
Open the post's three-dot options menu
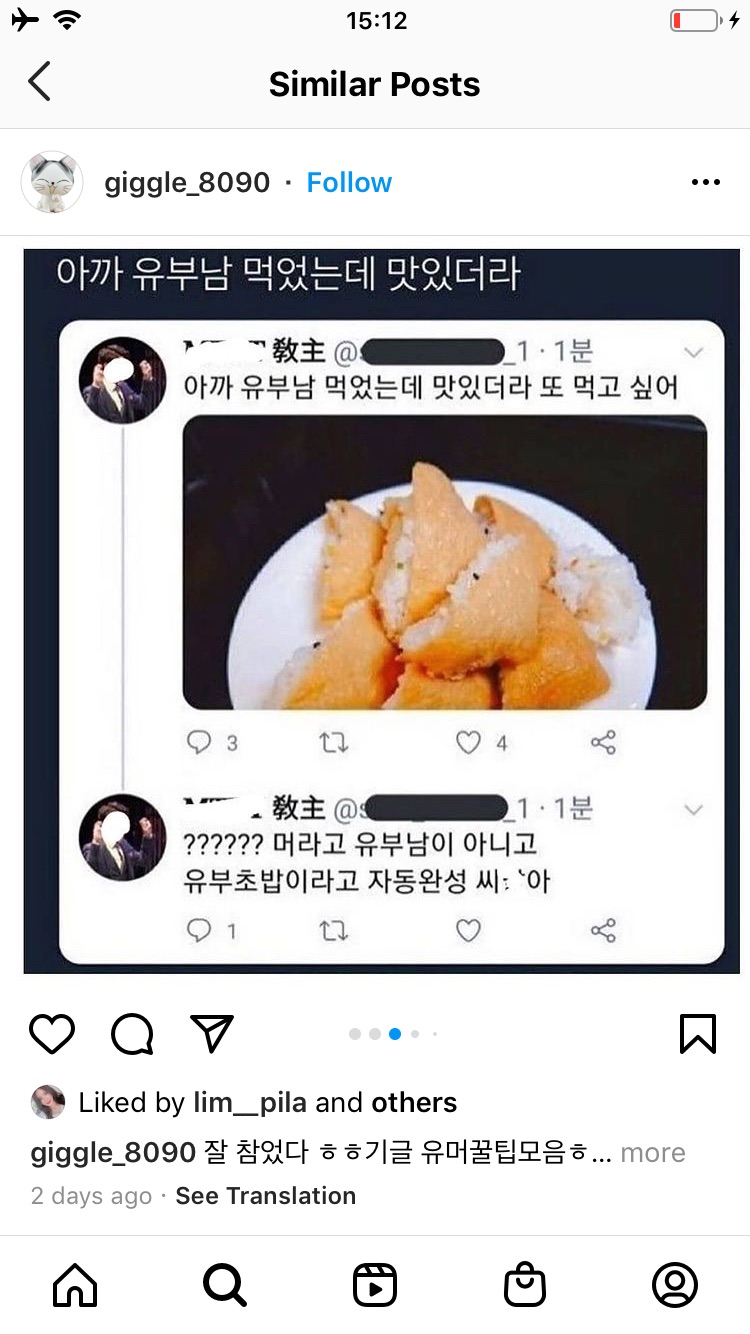click(706, 183)
